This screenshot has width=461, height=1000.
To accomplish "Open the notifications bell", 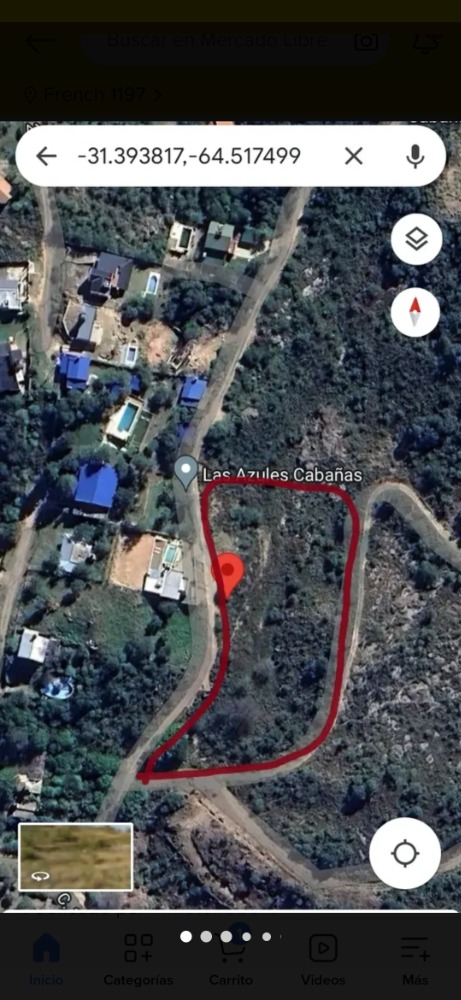I will click(427, 42).
